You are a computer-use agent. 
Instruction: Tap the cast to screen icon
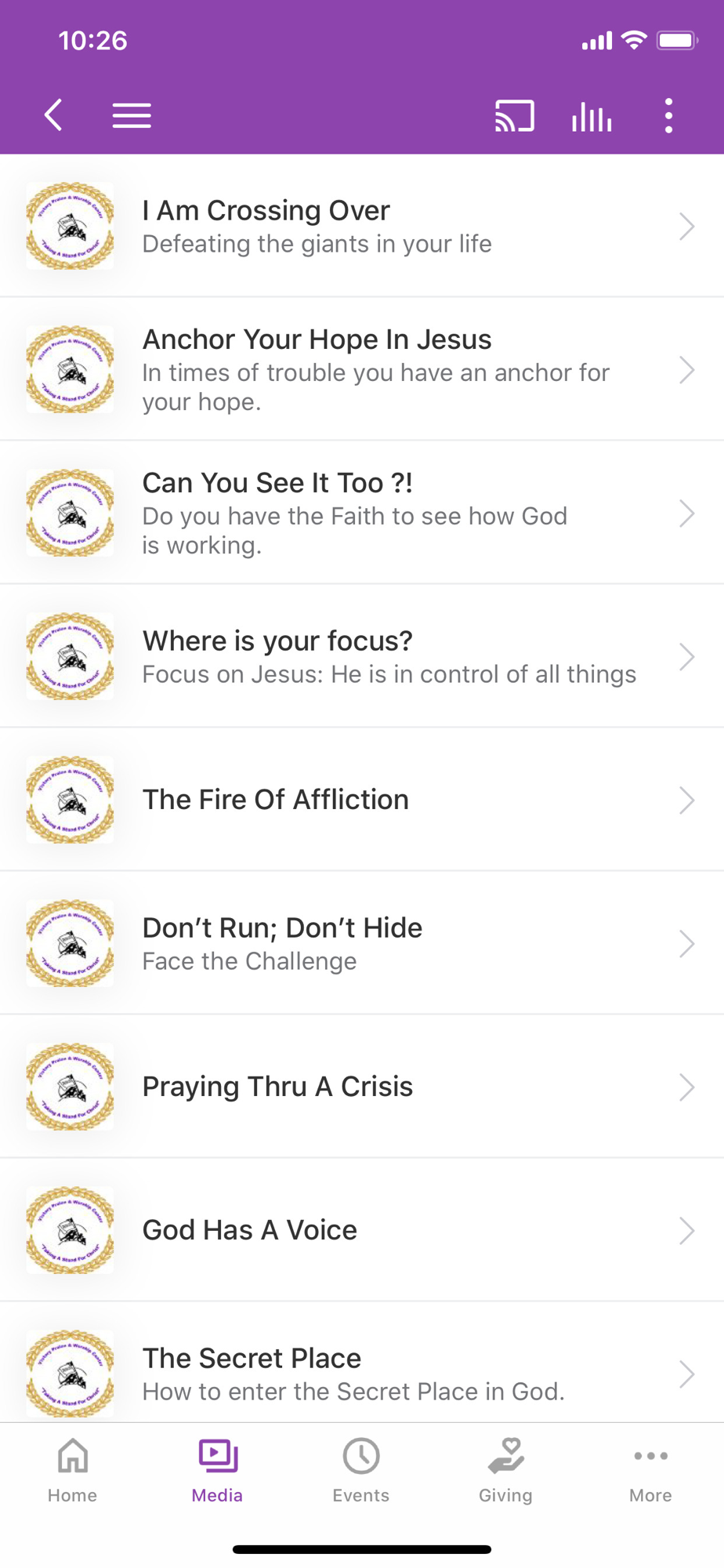pos(515,115)
